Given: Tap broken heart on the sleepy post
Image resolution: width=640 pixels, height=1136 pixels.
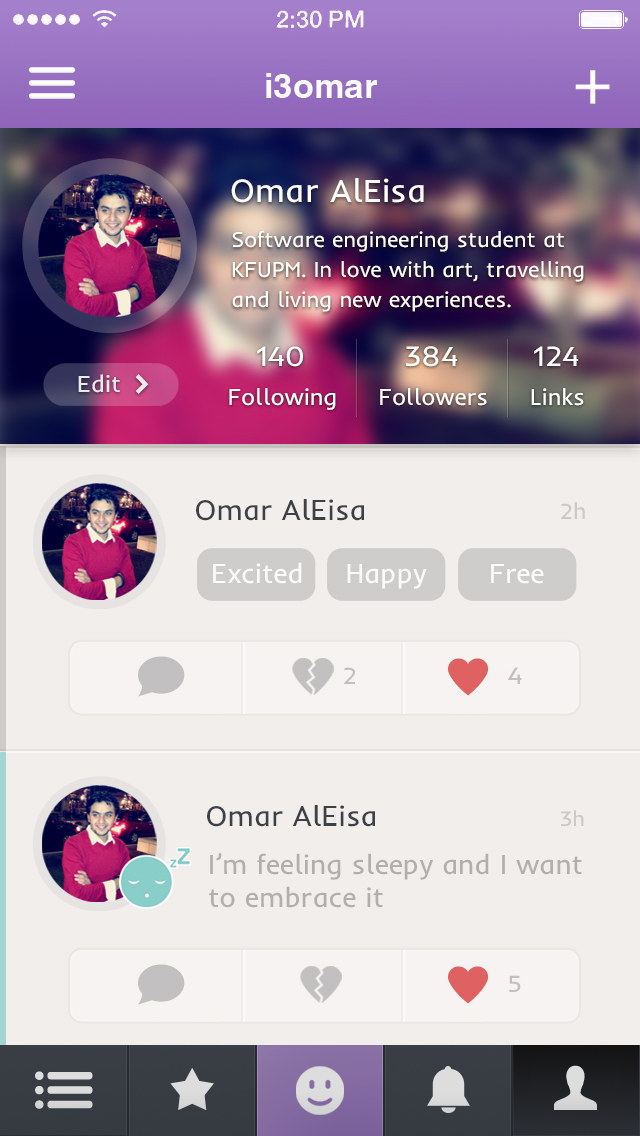Looking at the screenshot, I should coord(321,985).
